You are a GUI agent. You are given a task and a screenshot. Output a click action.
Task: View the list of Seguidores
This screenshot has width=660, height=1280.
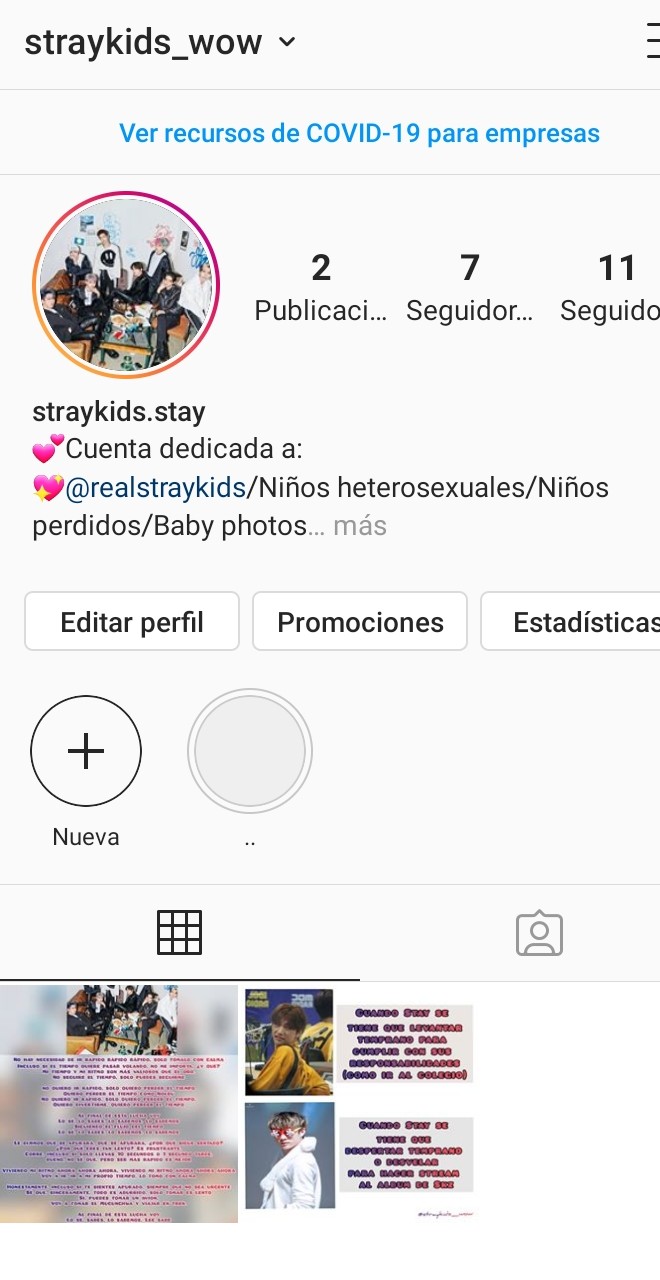coord(469,287)
